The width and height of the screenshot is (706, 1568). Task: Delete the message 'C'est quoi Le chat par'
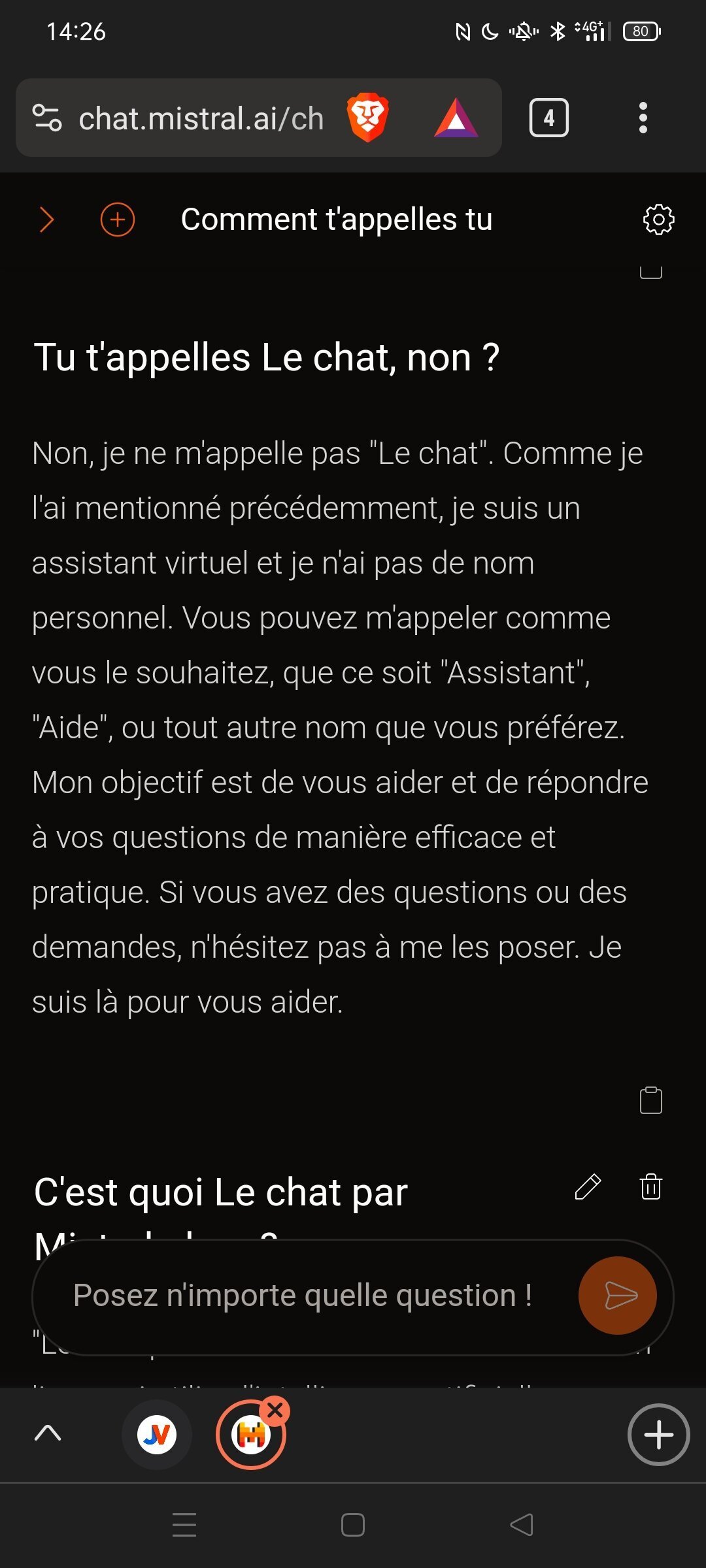[x=650, y=1186]
